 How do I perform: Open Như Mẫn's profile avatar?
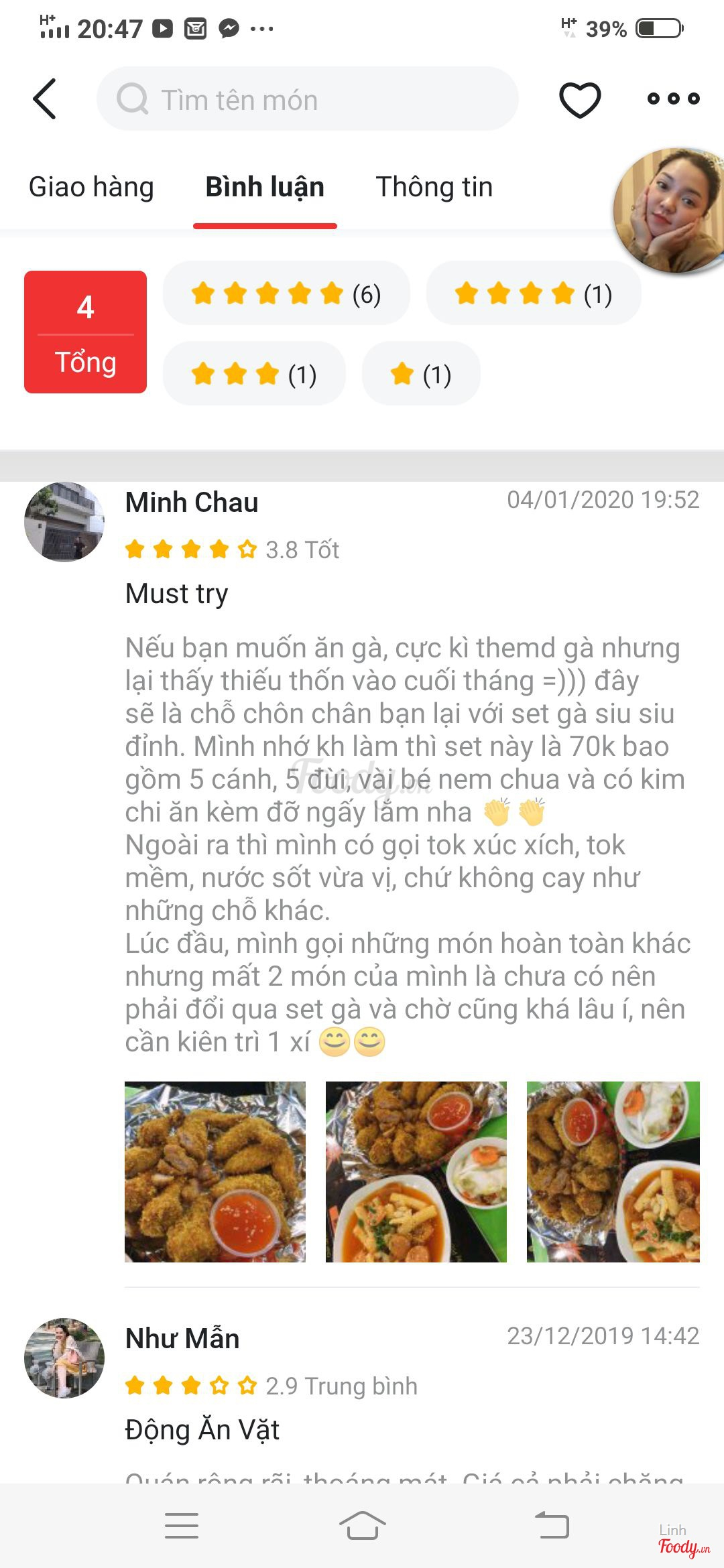tap(64, 1358)
